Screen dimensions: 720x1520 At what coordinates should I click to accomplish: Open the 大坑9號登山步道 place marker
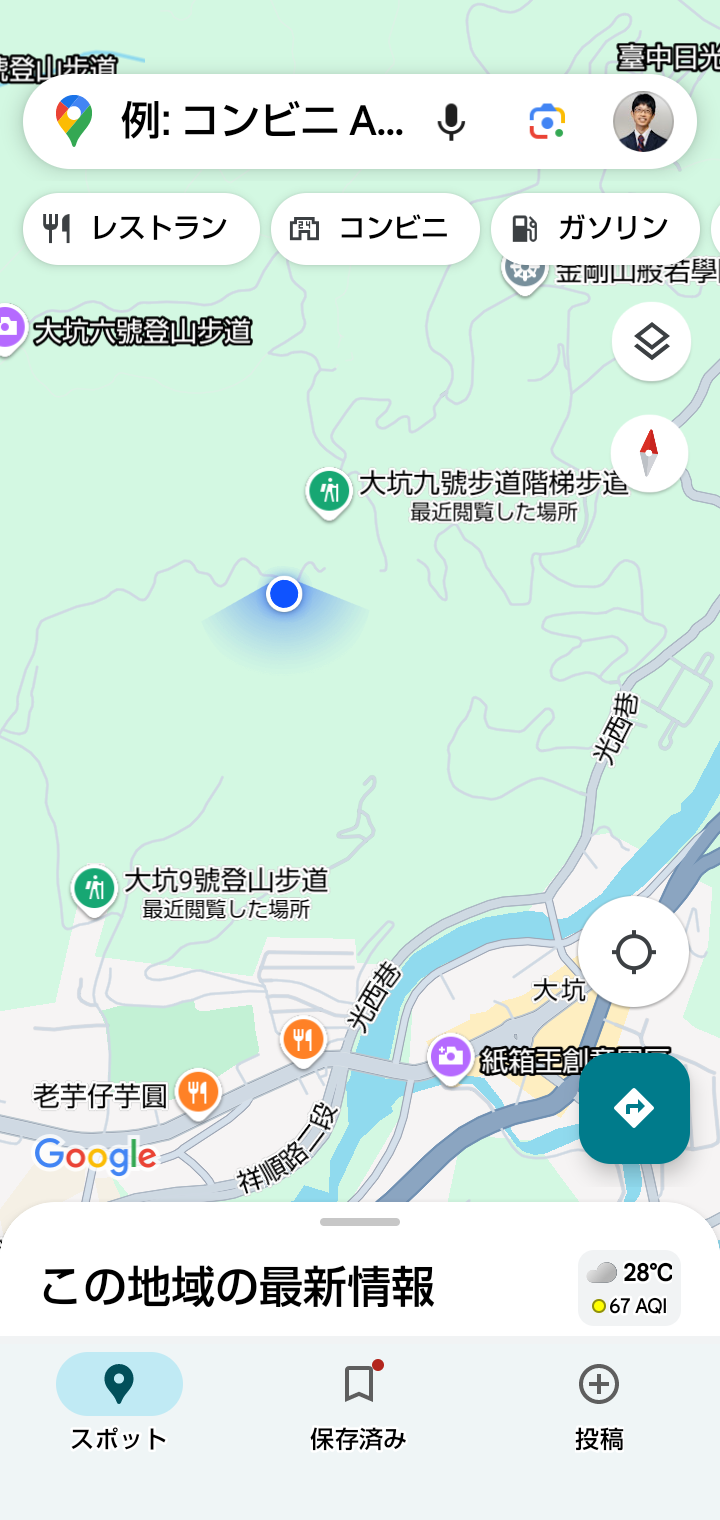coord(95,888)
